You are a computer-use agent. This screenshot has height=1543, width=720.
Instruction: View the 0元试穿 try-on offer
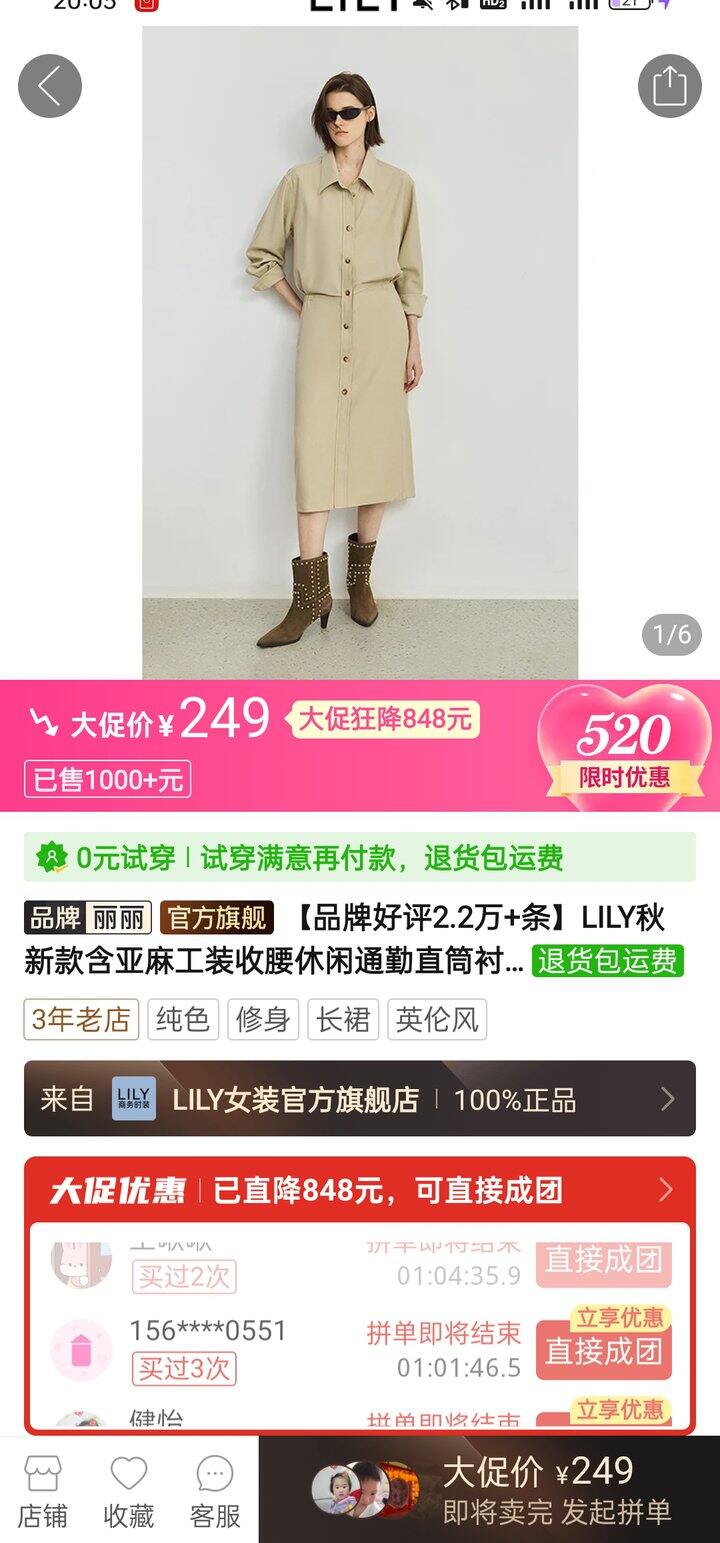point(360,857)
